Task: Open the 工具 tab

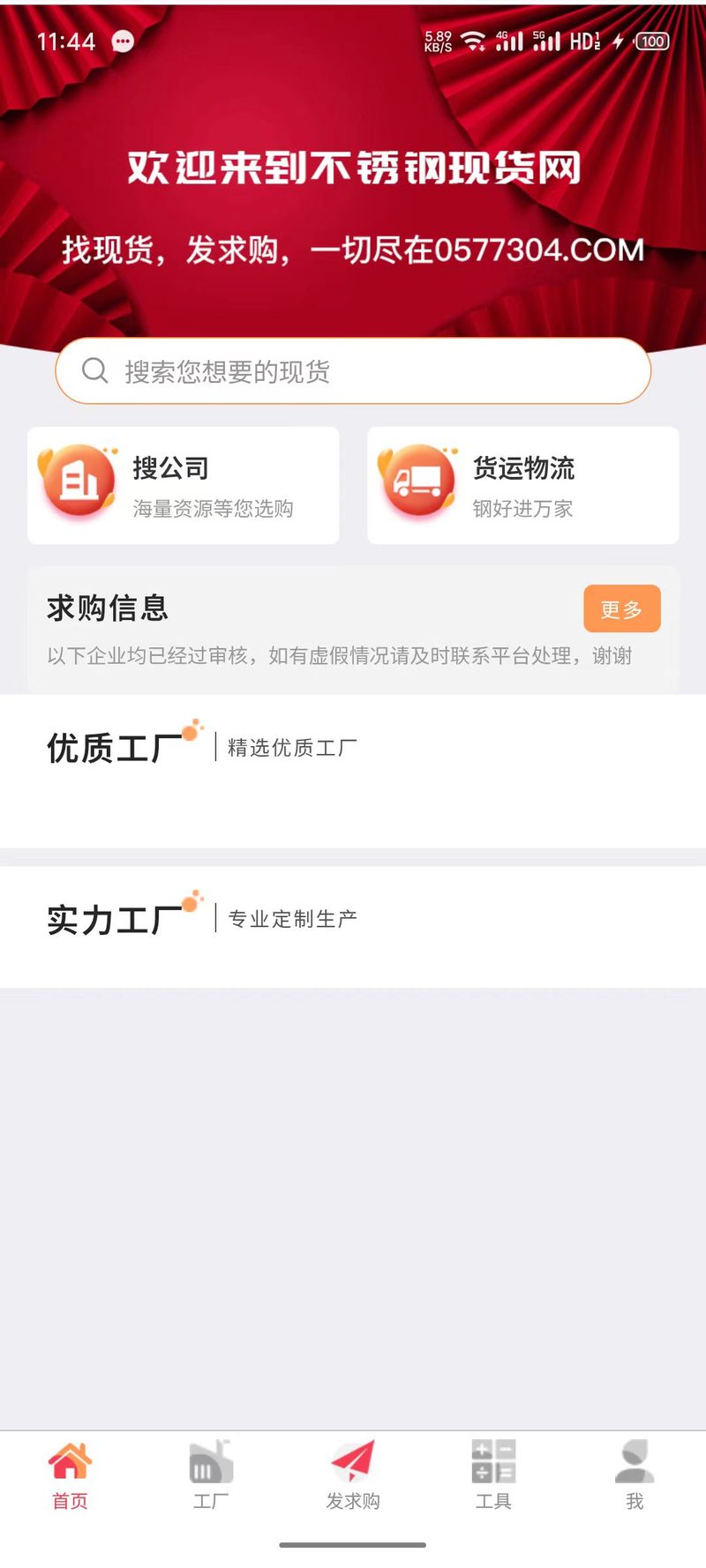Action: (493, 1475)
